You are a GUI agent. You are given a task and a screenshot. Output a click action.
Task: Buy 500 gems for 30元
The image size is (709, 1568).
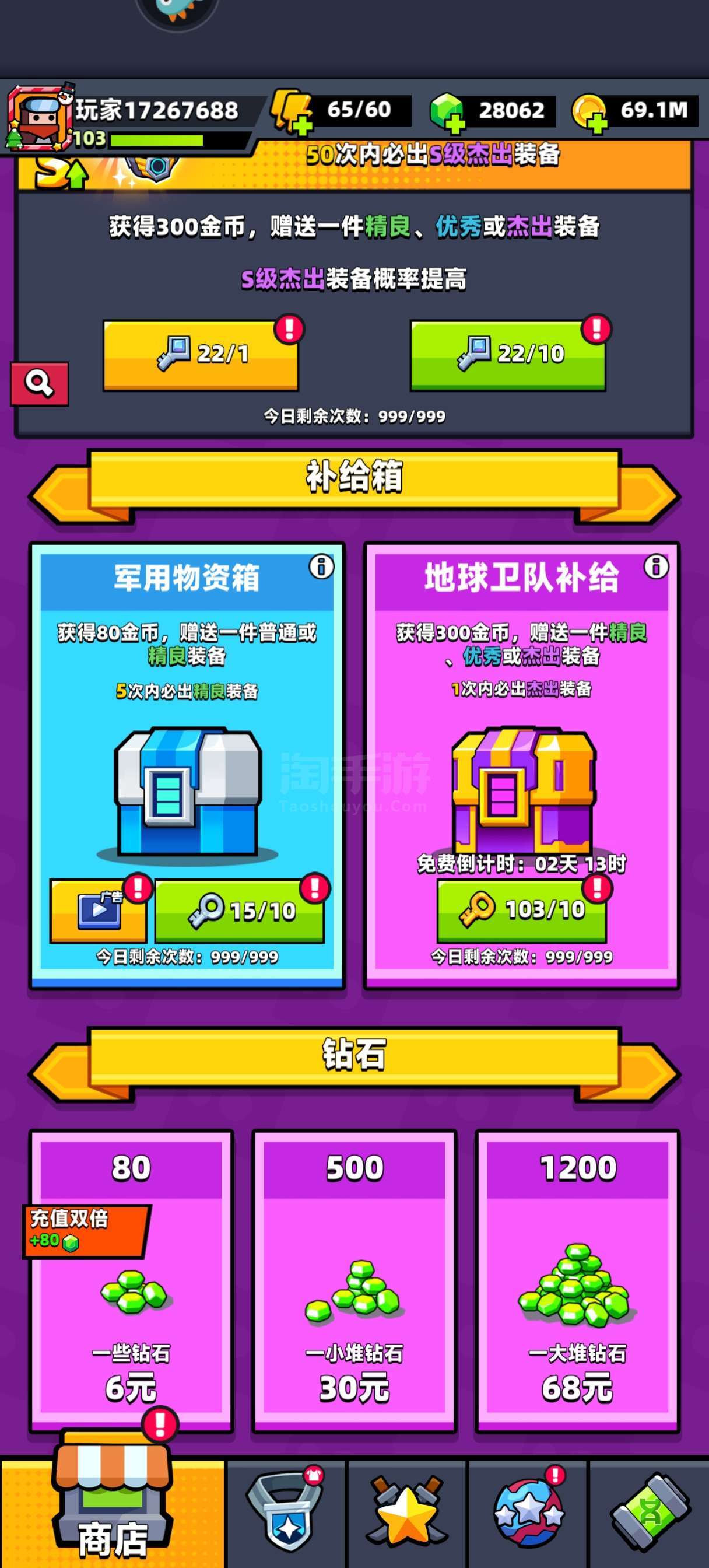point(355,1280)
